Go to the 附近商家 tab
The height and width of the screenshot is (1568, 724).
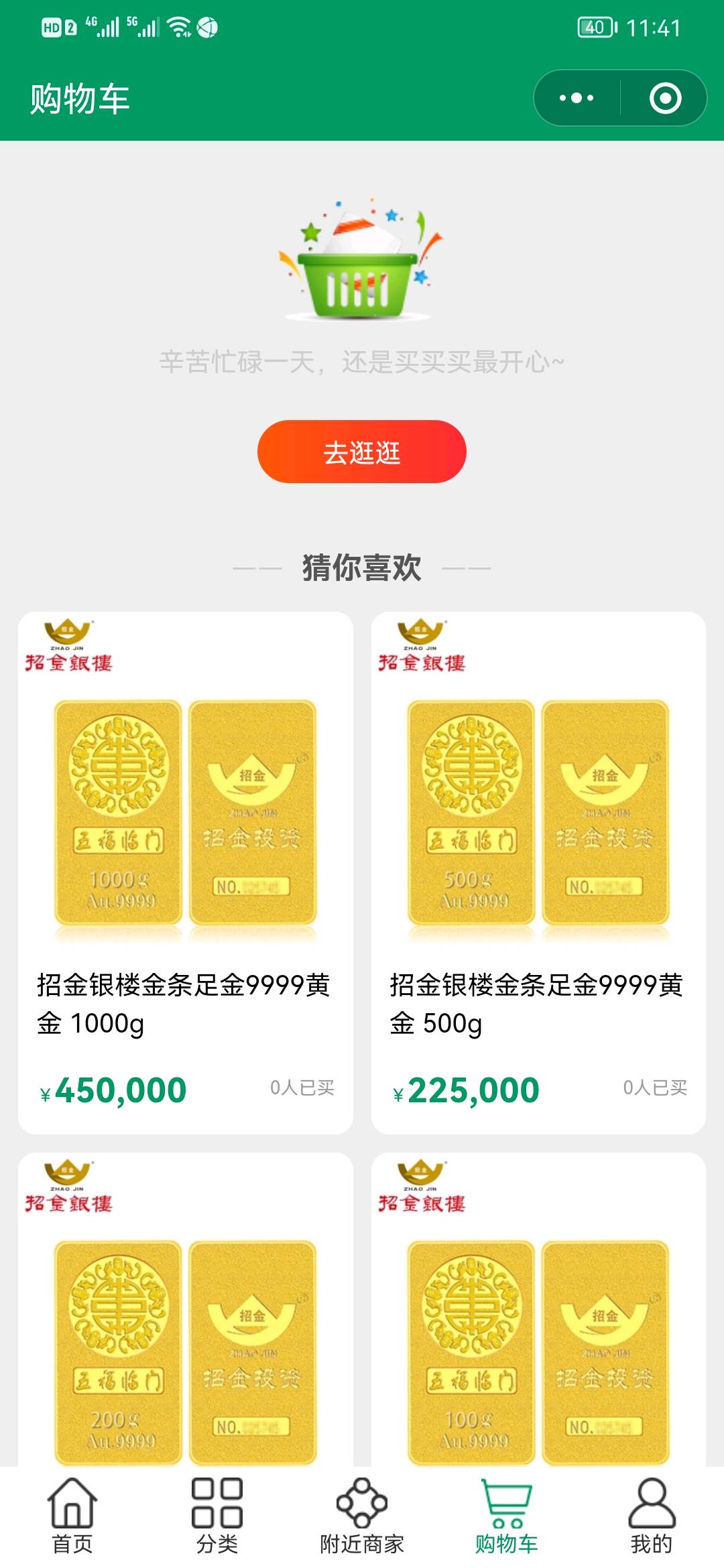click(362, 1517)
